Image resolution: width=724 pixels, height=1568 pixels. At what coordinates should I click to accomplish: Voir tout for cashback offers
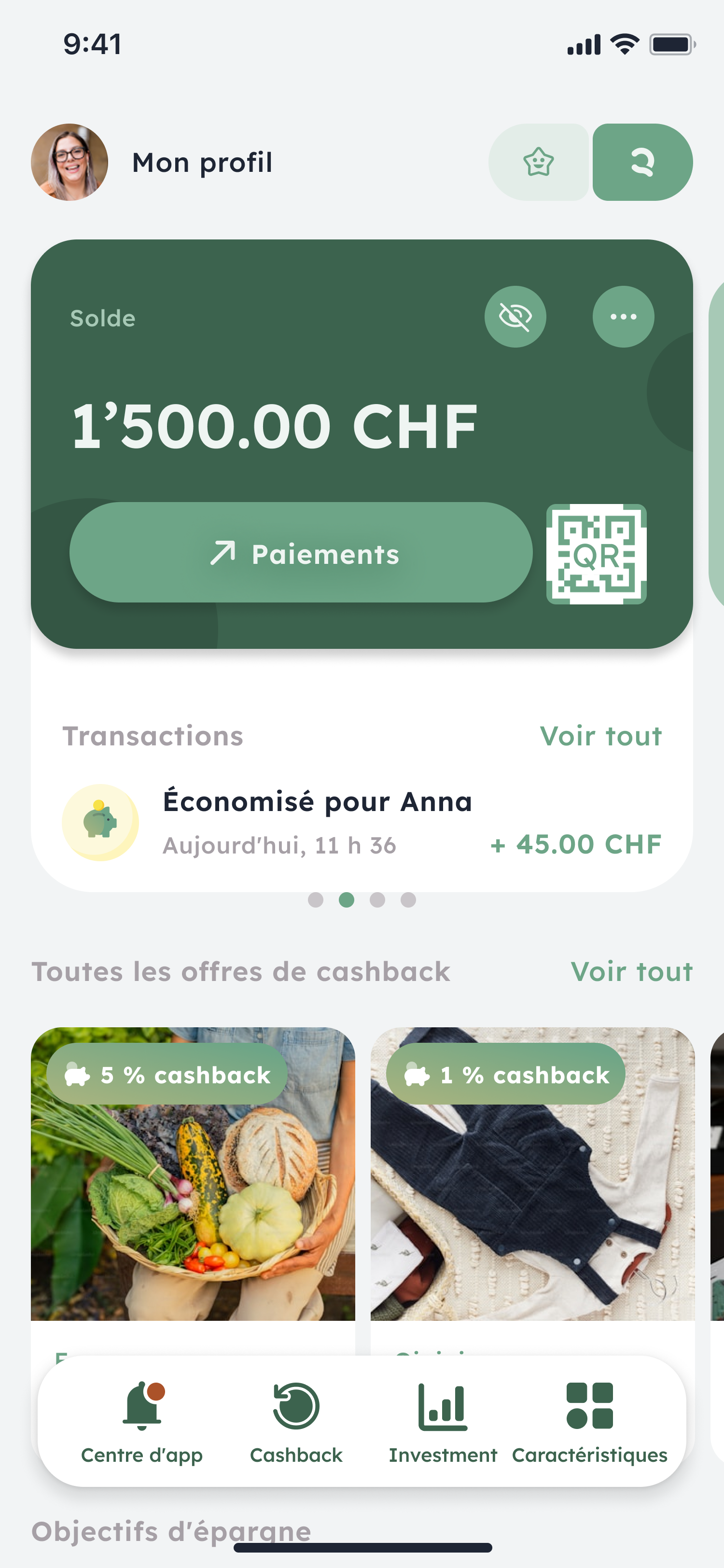coord(631,971)
